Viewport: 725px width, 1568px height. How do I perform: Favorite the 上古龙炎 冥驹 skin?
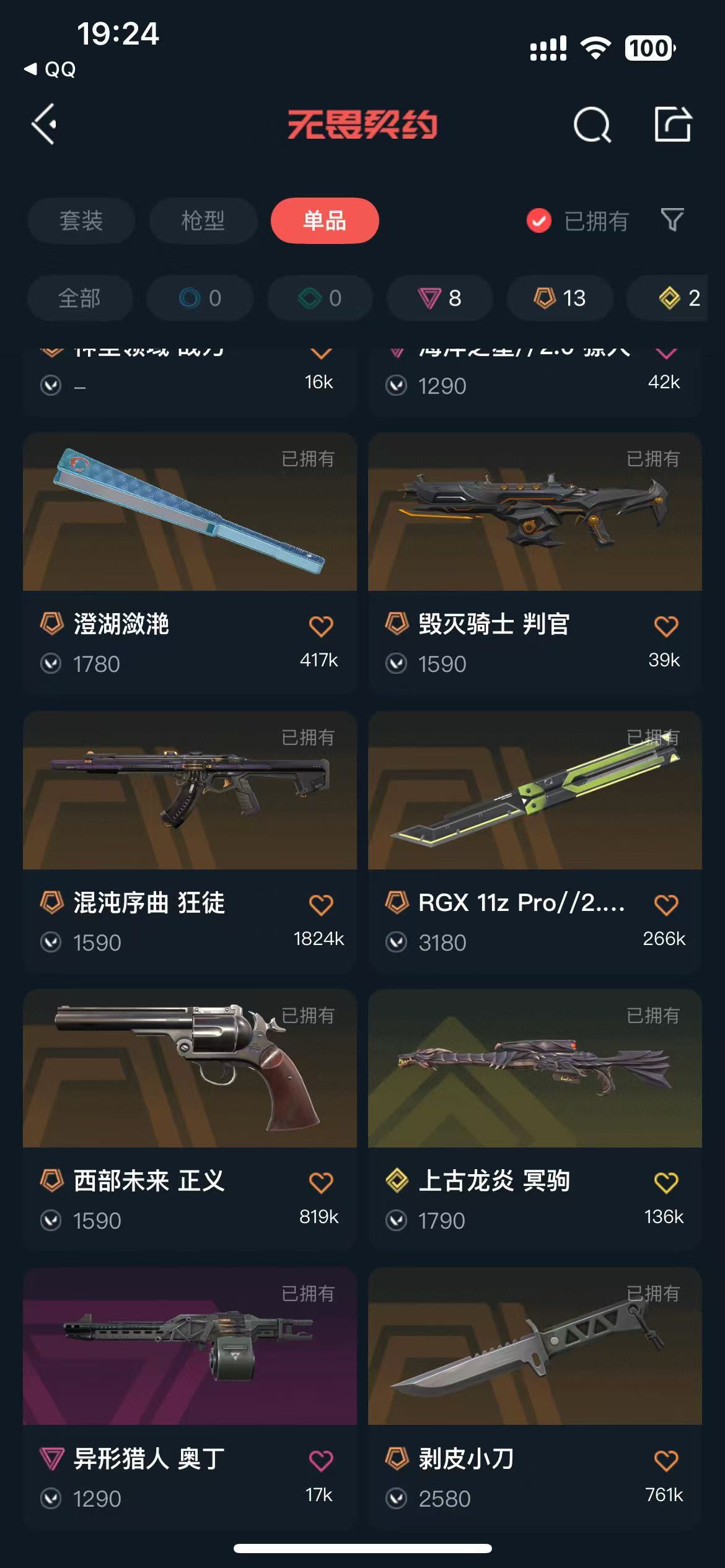pyautogui.click(x=666, y=1183)
